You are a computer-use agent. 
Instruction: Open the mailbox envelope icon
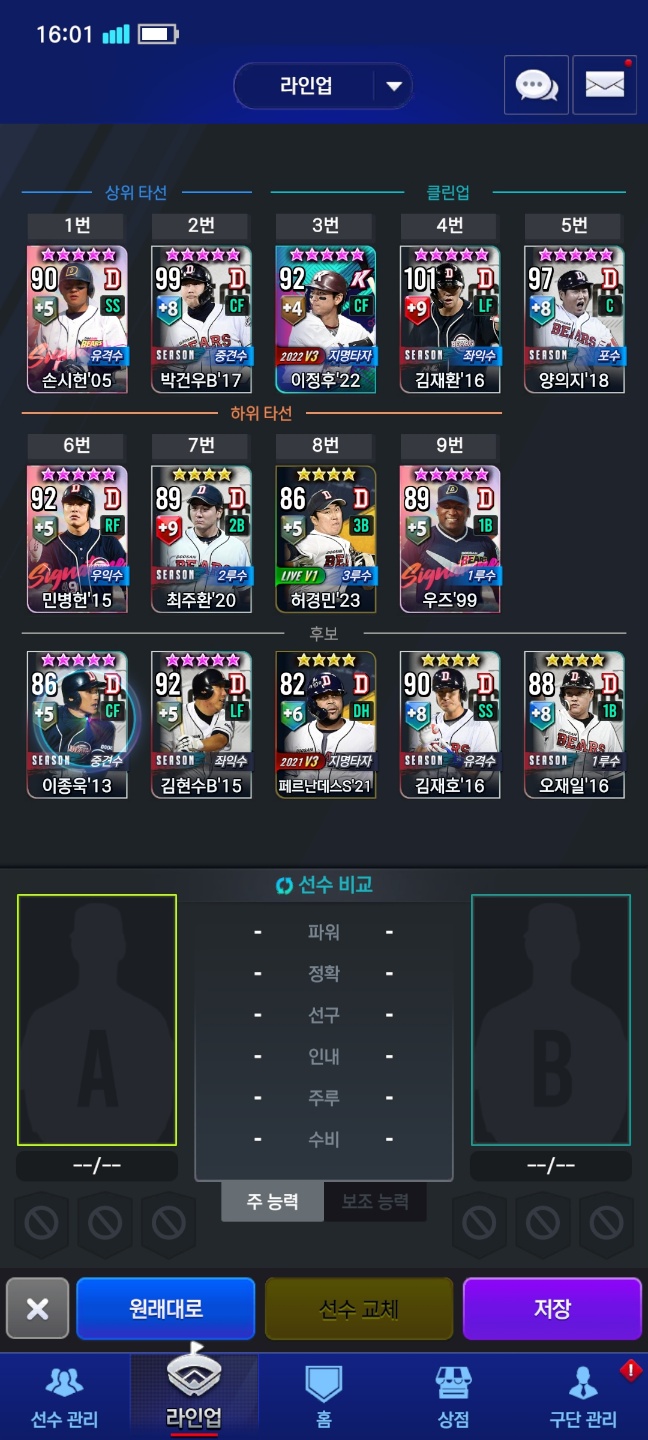click(x=604, y=86)
